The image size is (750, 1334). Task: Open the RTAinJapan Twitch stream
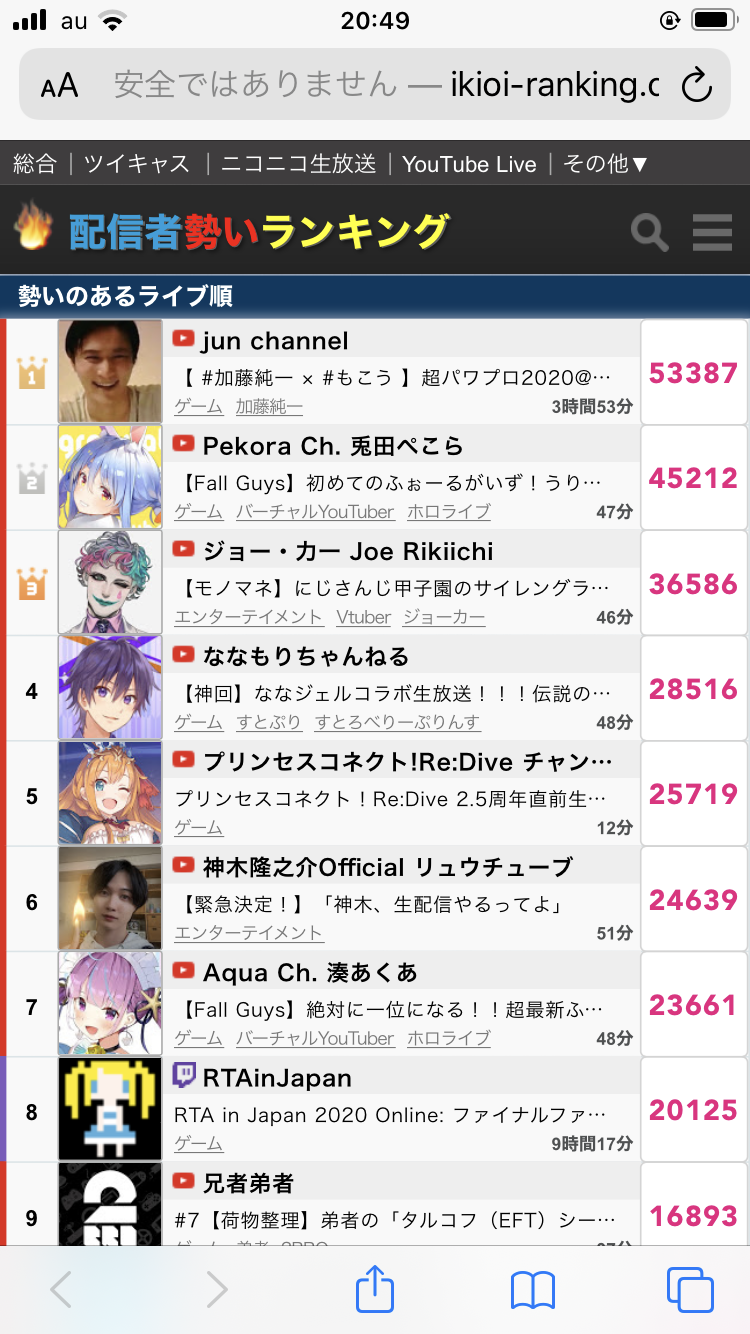[277, 1078]
